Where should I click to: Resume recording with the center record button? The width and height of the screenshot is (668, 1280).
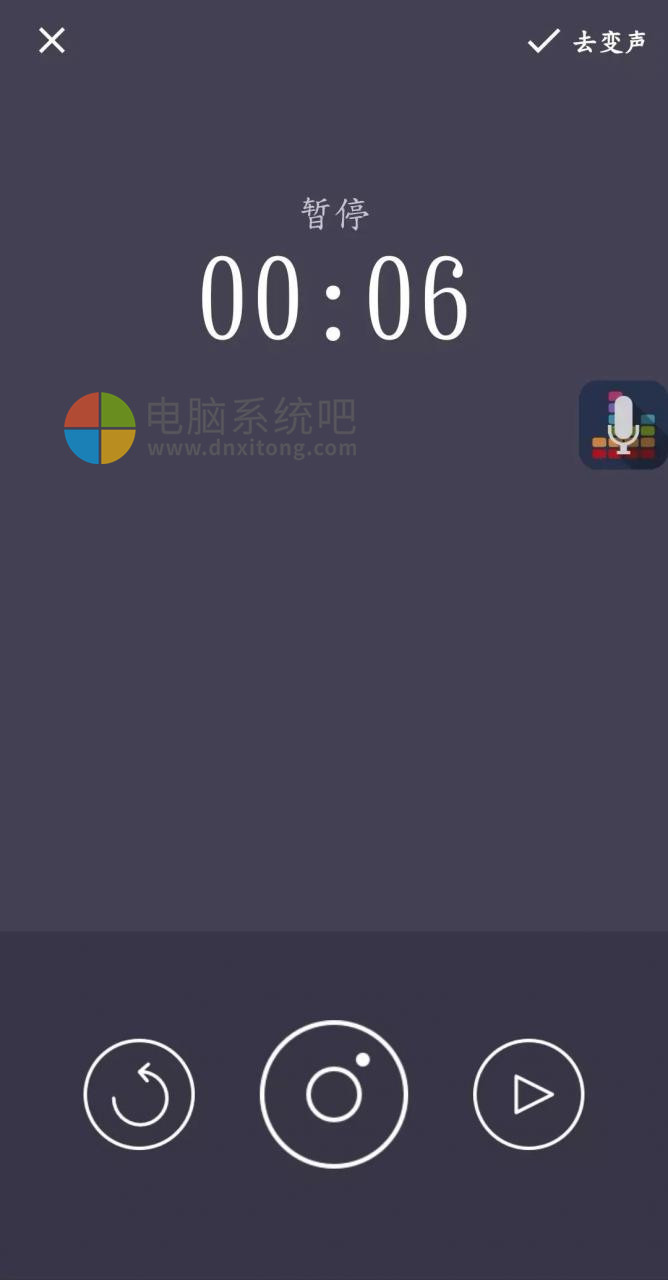click(334, 1094)
